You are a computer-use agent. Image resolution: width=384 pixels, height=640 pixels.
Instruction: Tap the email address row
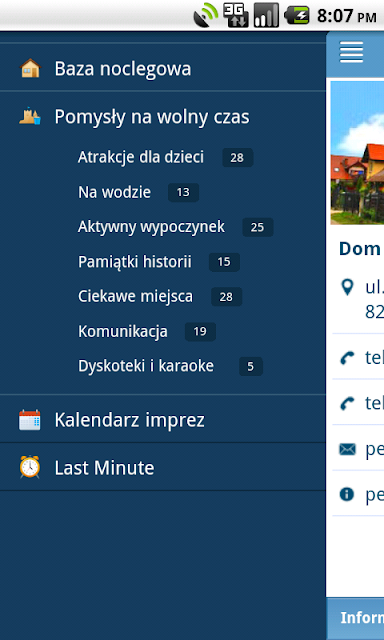pyautogui.click(x=358, y=449)
